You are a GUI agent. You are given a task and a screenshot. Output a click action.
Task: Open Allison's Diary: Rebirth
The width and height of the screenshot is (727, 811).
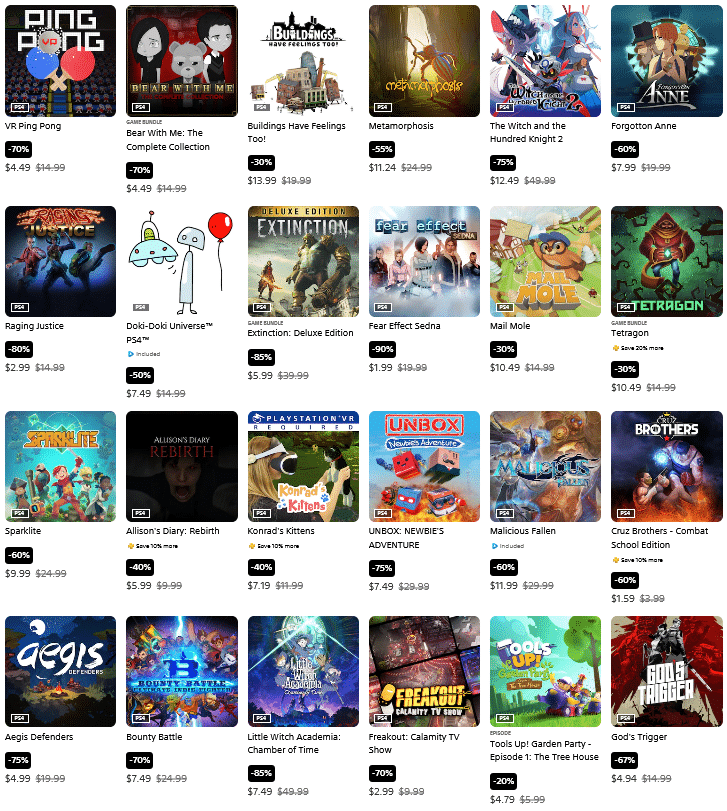coord(182,466)
